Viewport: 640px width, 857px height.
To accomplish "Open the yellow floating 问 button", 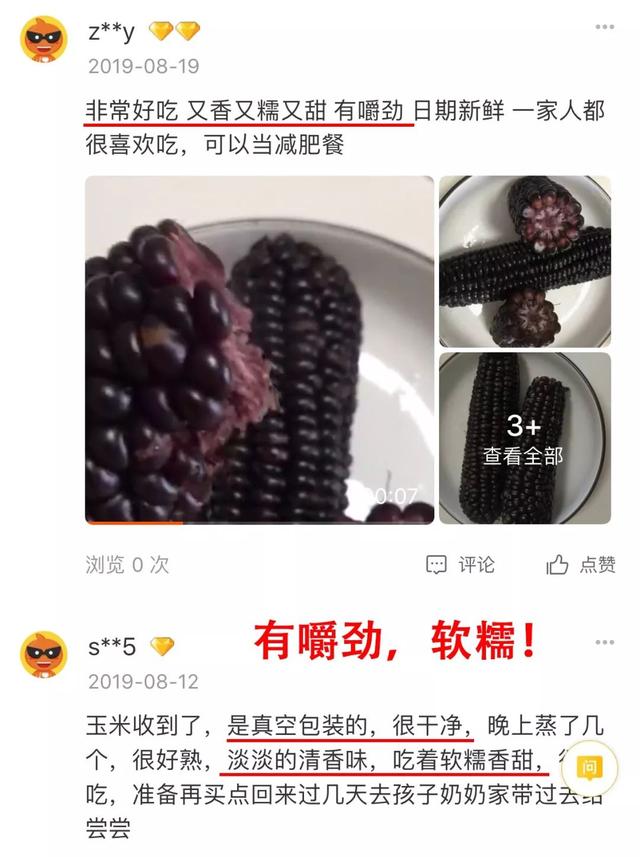I will (x=590, y=768).
